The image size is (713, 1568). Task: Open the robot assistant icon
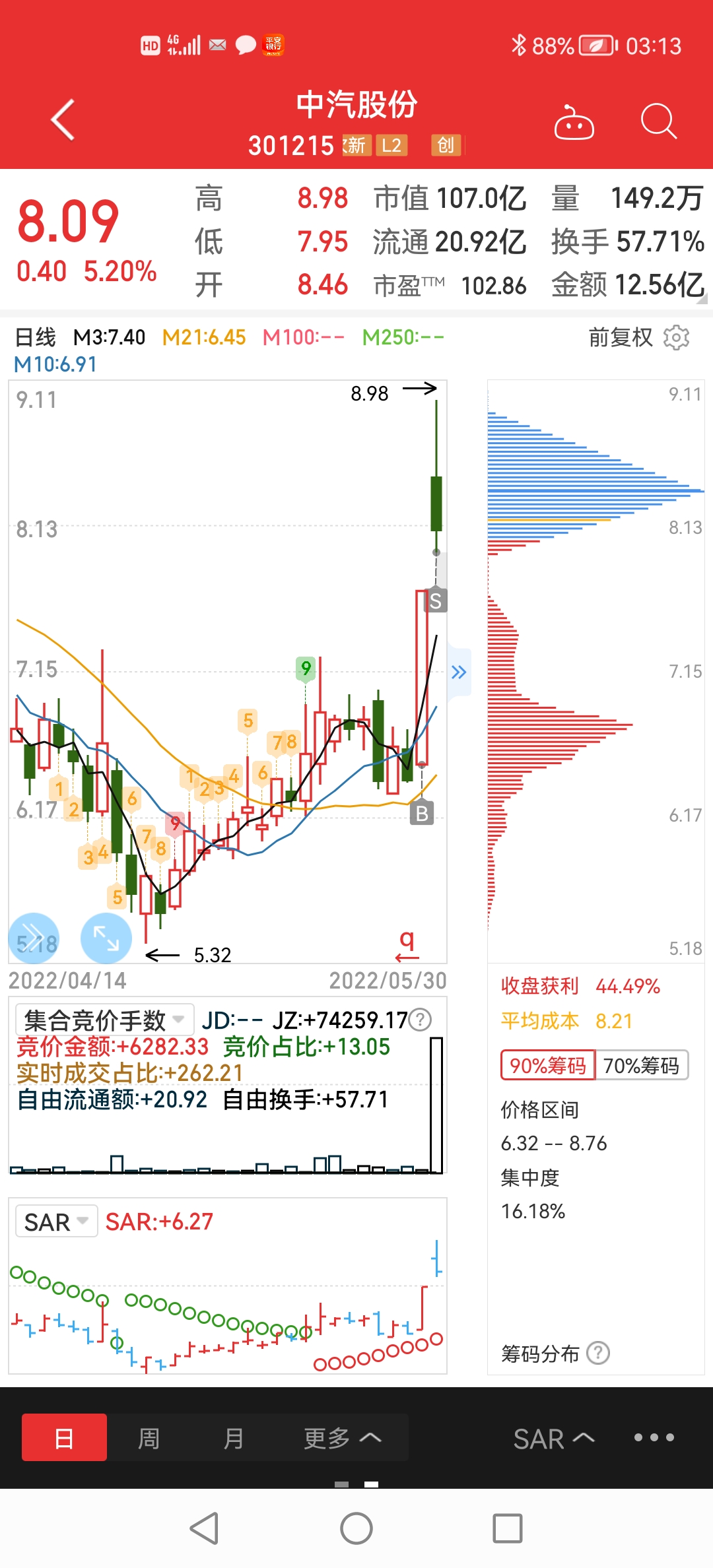point(574,123)
